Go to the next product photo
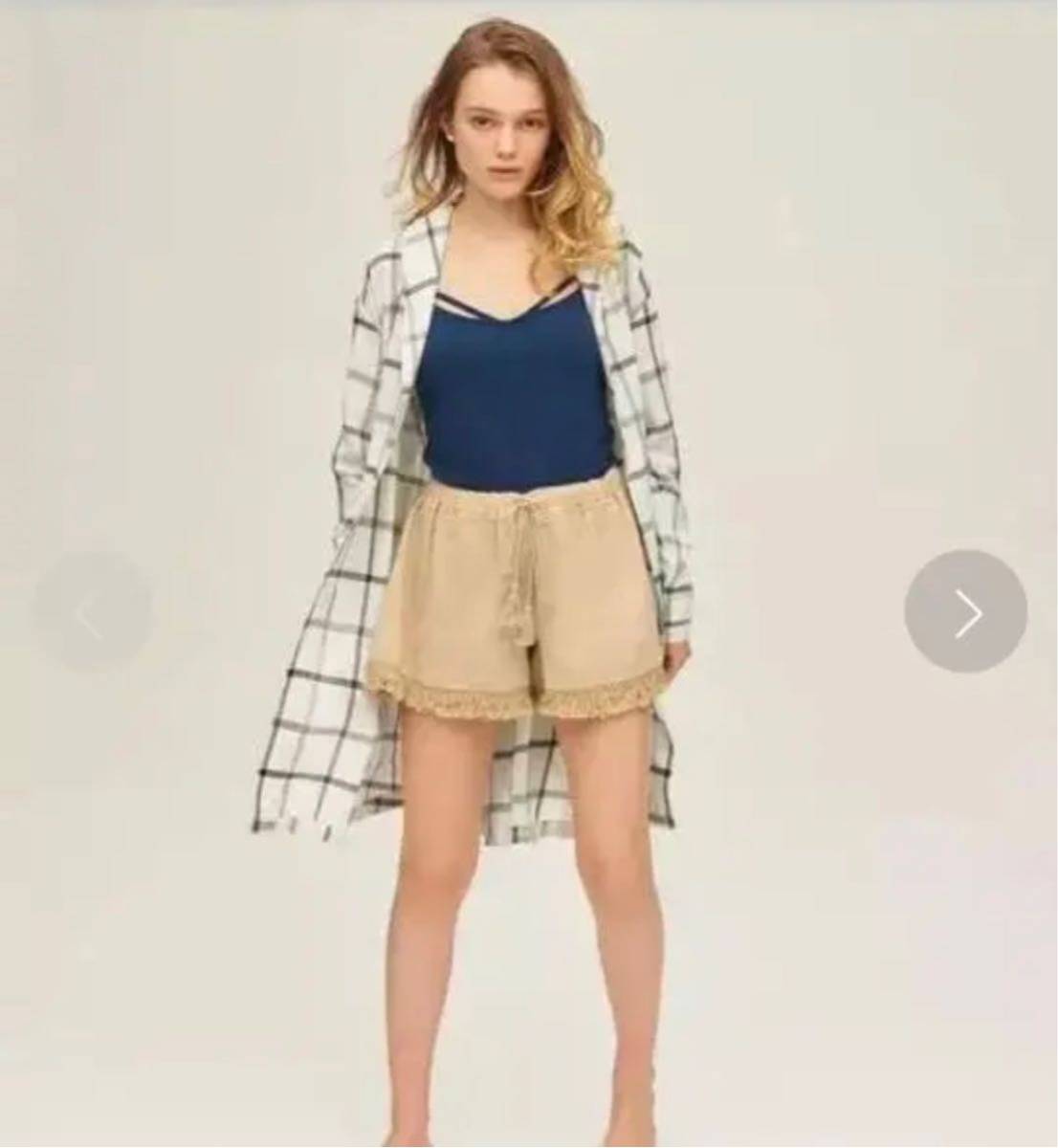Image resolution: width=1058 pixels, height=1148 pixels. 965,611
